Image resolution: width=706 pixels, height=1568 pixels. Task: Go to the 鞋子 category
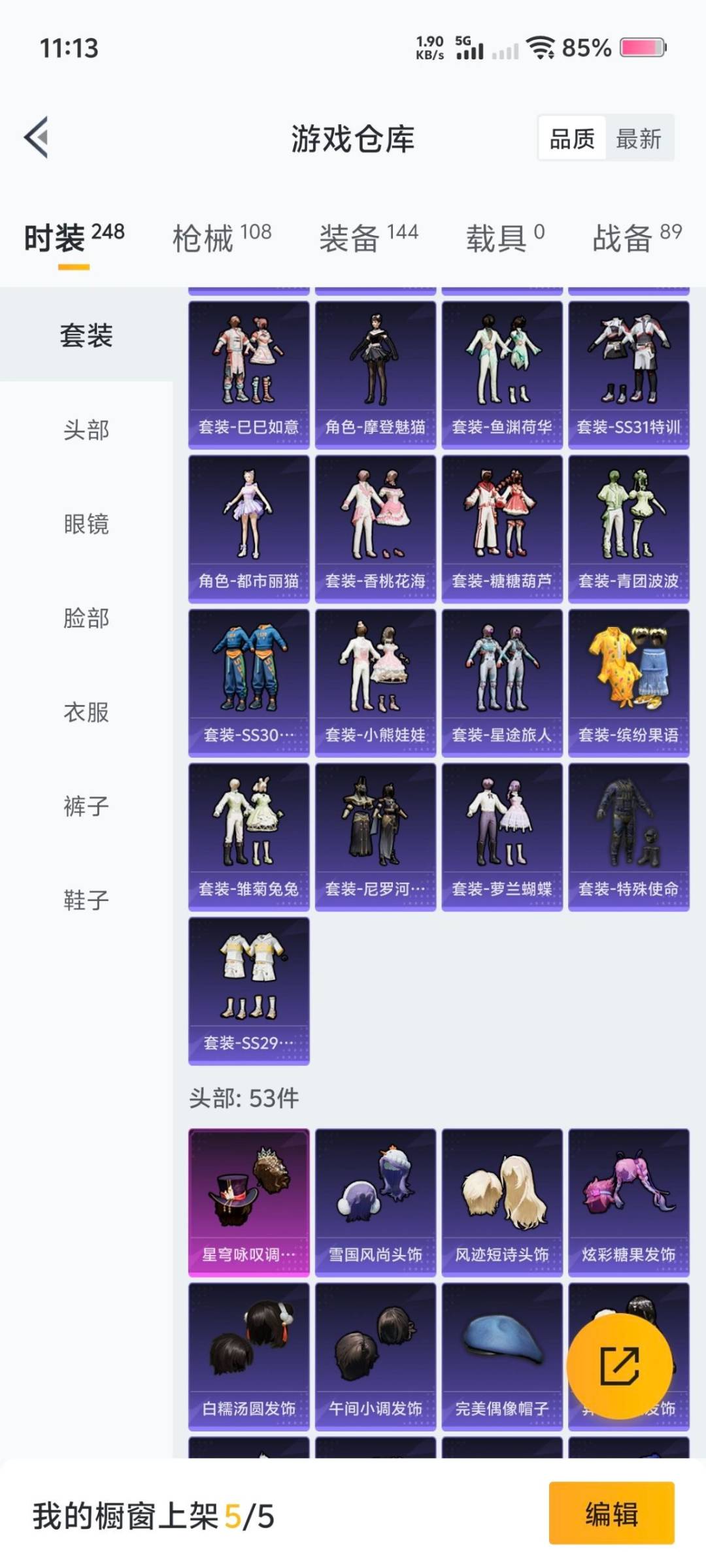(86, 900)
